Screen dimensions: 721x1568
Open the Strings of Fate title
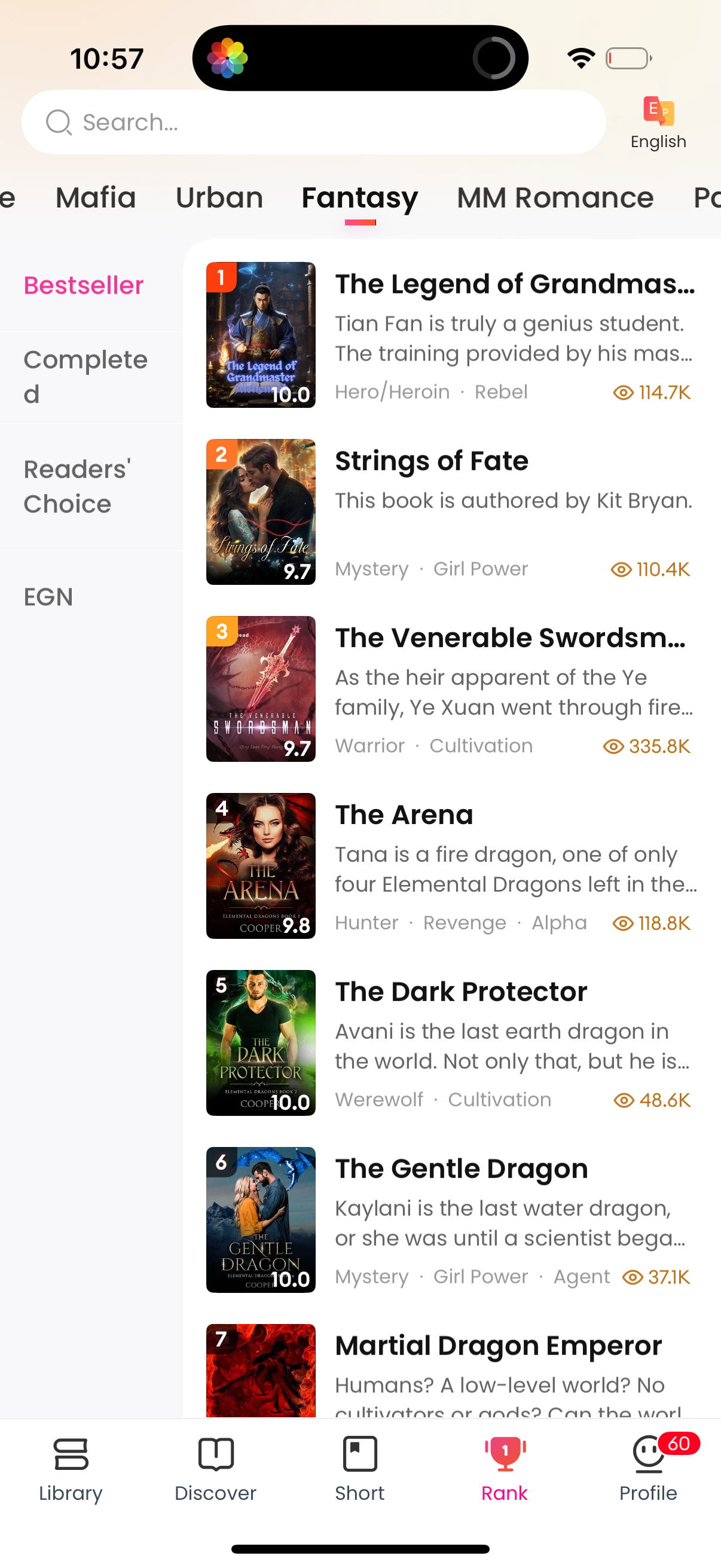[x=432, y=461]
